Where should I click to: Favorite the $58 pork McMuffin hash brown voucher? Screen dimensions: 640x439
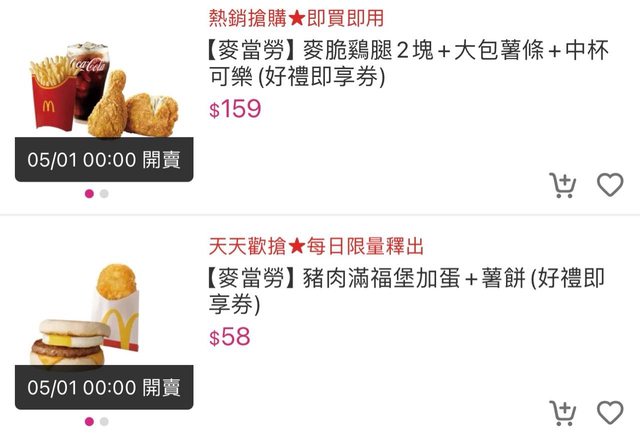610,412
